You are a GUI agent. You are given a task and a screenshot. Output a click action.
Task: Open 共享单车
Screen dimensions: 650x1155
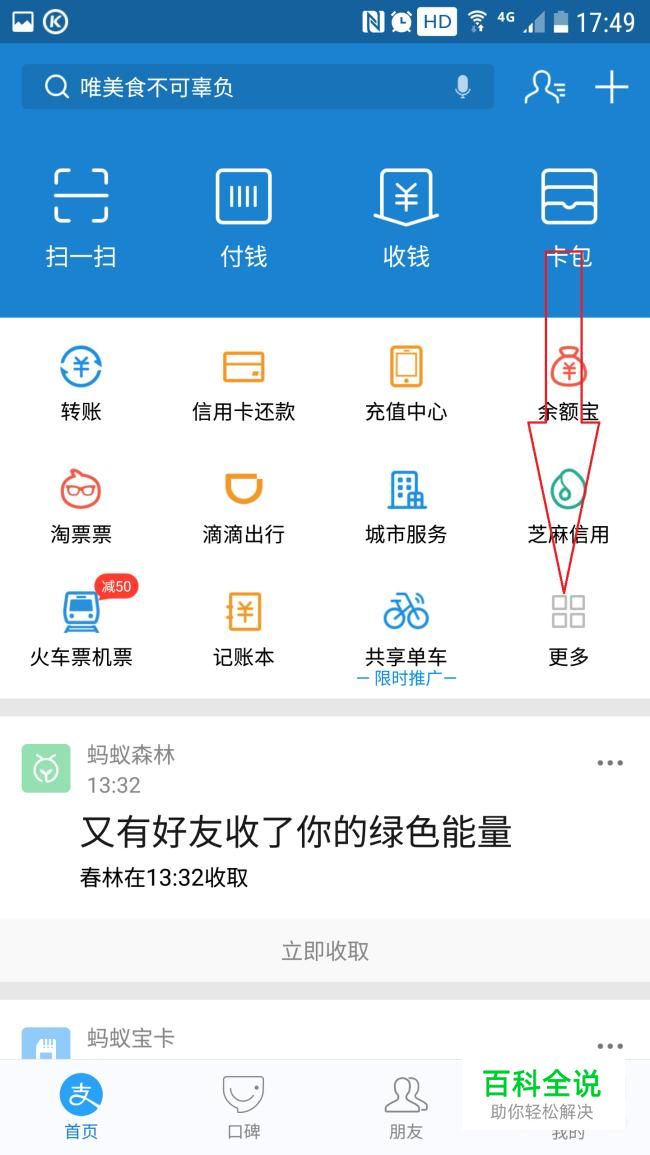[406, 628]
